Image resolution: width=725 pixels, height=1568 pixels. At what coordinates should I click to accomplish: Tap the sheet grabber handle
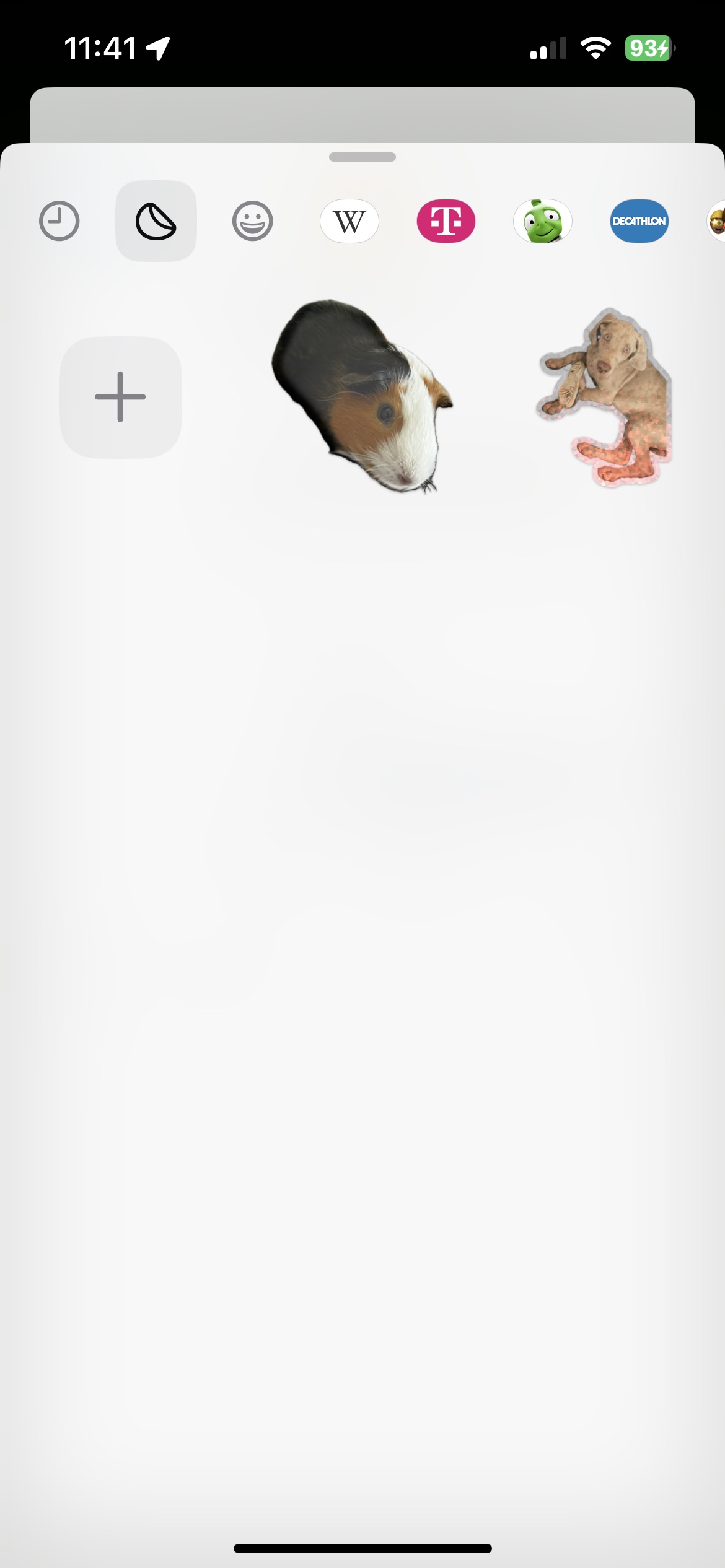(x=362, y=157)
